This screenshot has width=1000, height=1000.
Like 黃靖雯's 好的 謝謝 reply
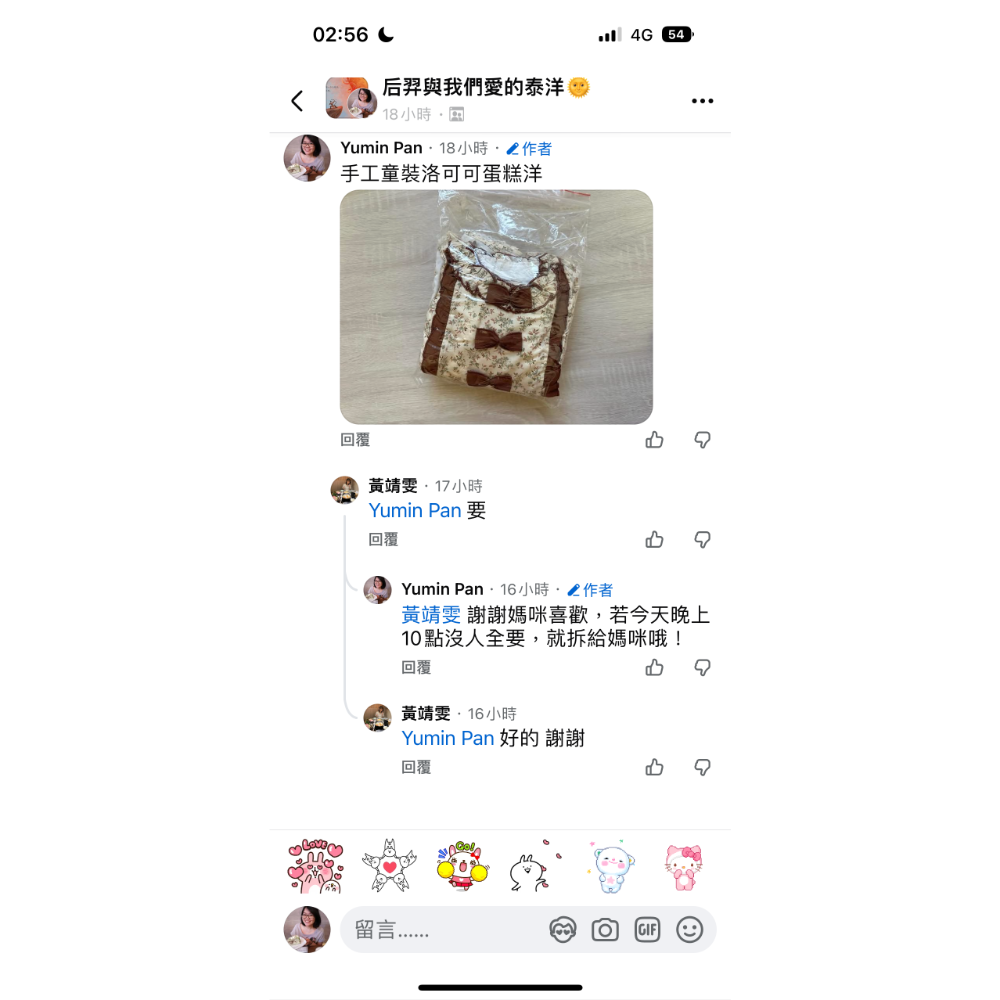point(655,767)
